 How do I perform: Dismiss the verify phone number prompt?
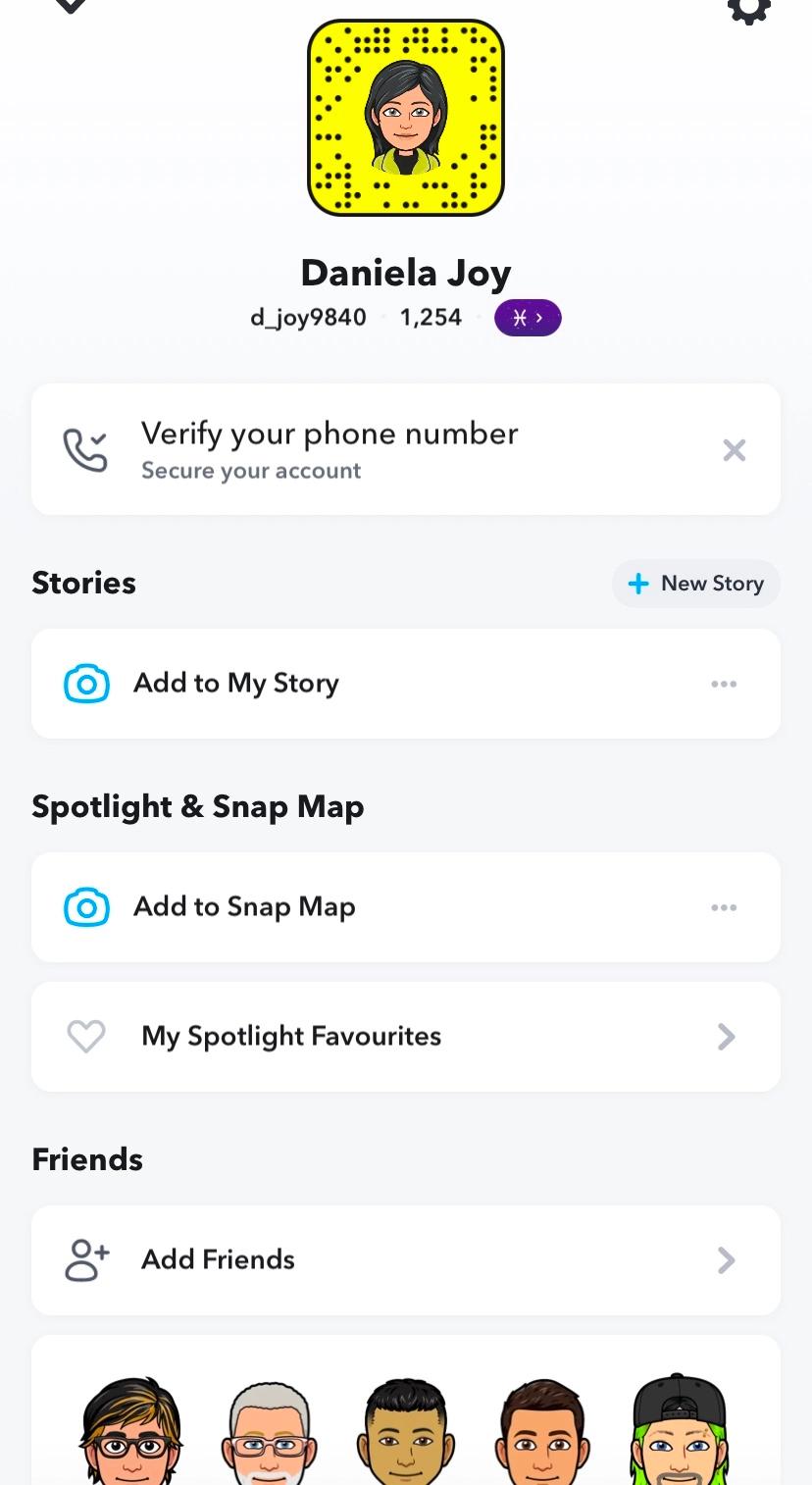(734, 450)
